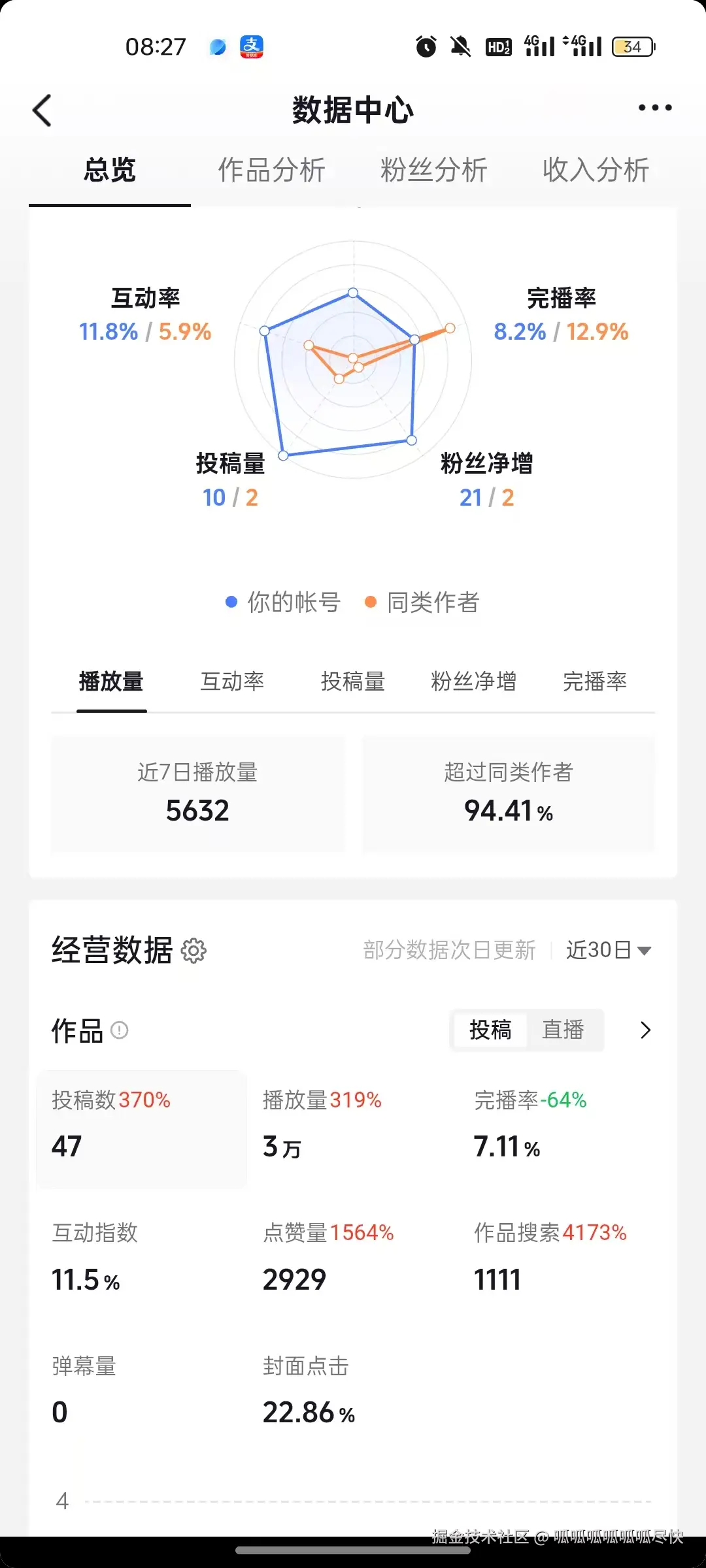Open the more options menu at top right
This screenshot has height=1568, width=706.
tap(653, 108)
